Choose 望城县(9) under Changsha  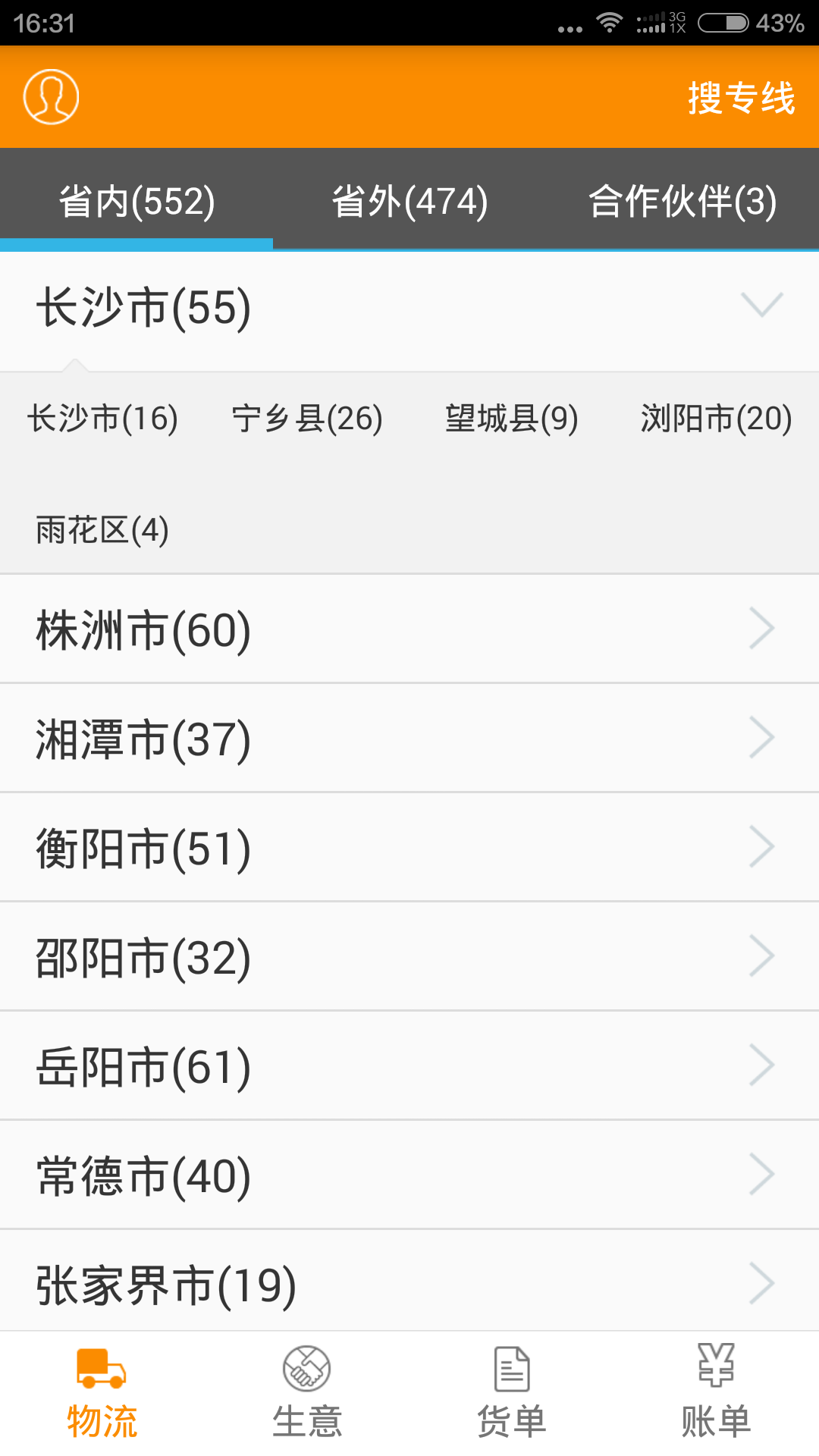512,419
